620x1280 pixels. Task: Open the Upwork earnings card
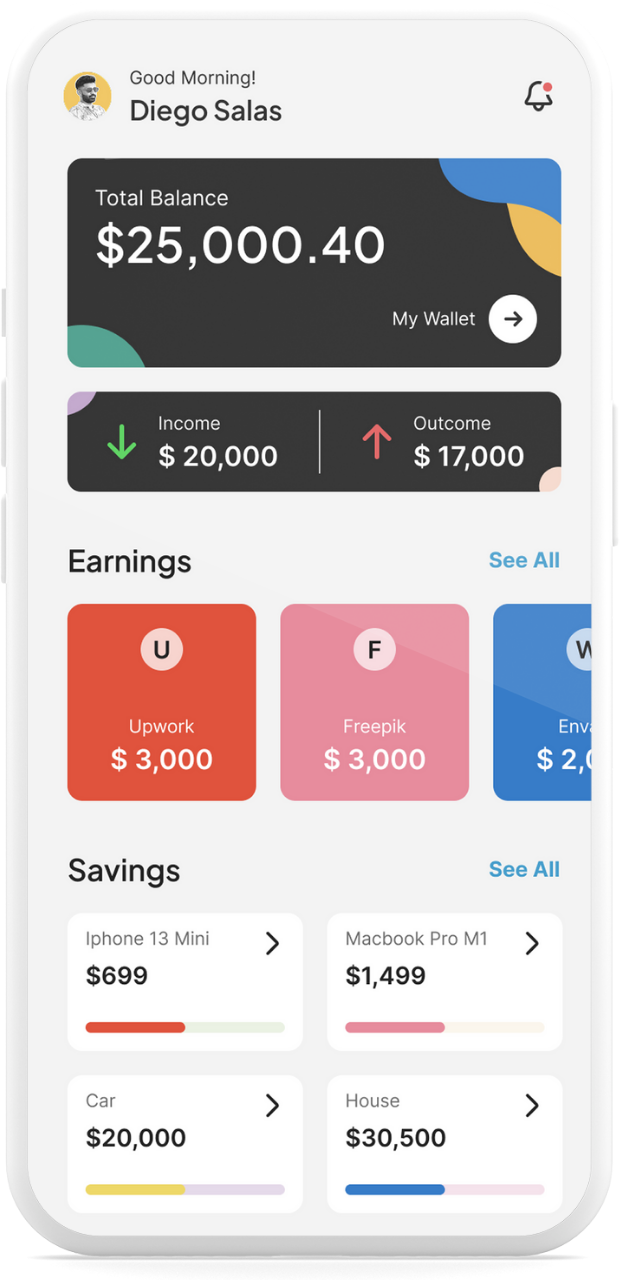pos(162,702)
